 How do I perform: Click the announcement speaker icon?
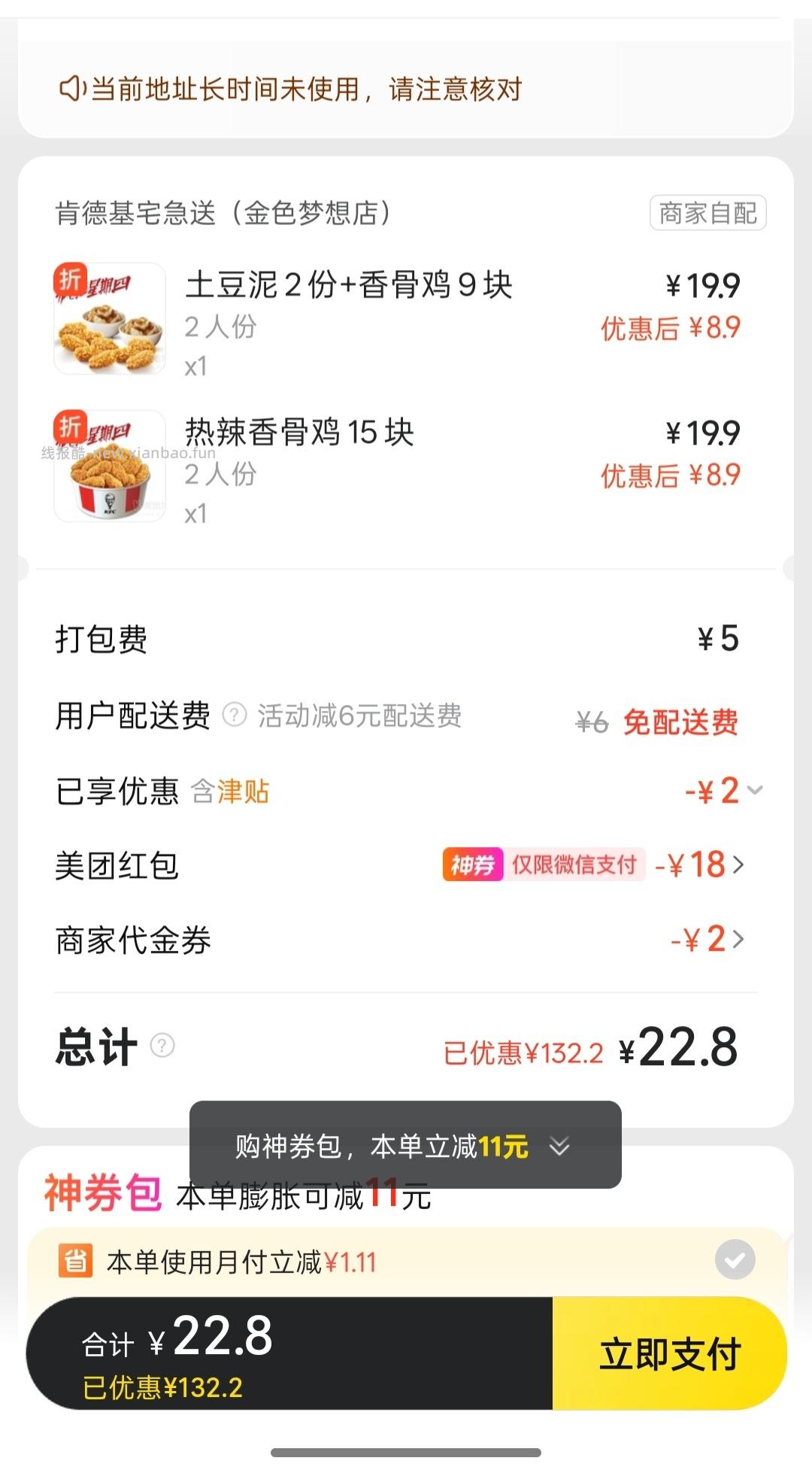[72, 89]
